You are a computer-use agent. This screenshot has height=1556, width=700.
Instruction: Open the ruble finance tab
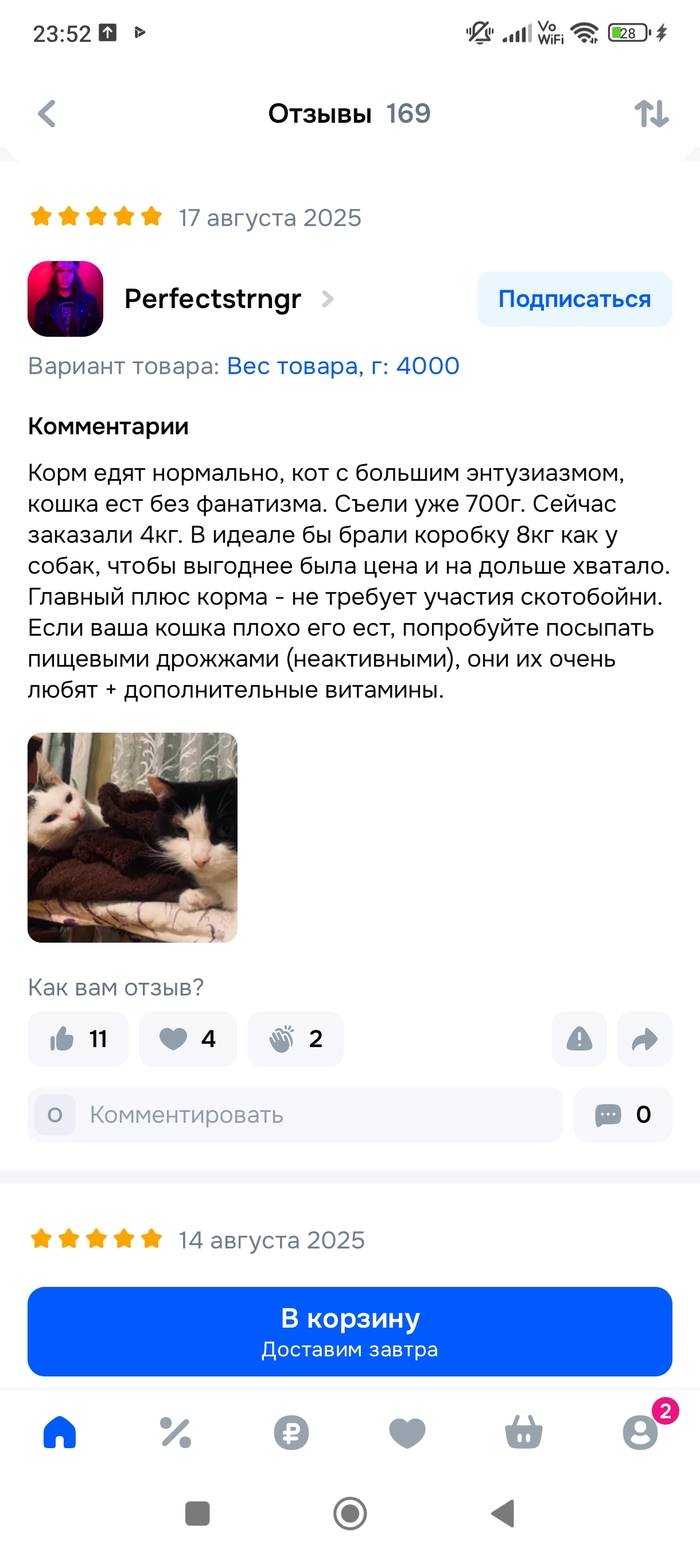click(292, 1433)
